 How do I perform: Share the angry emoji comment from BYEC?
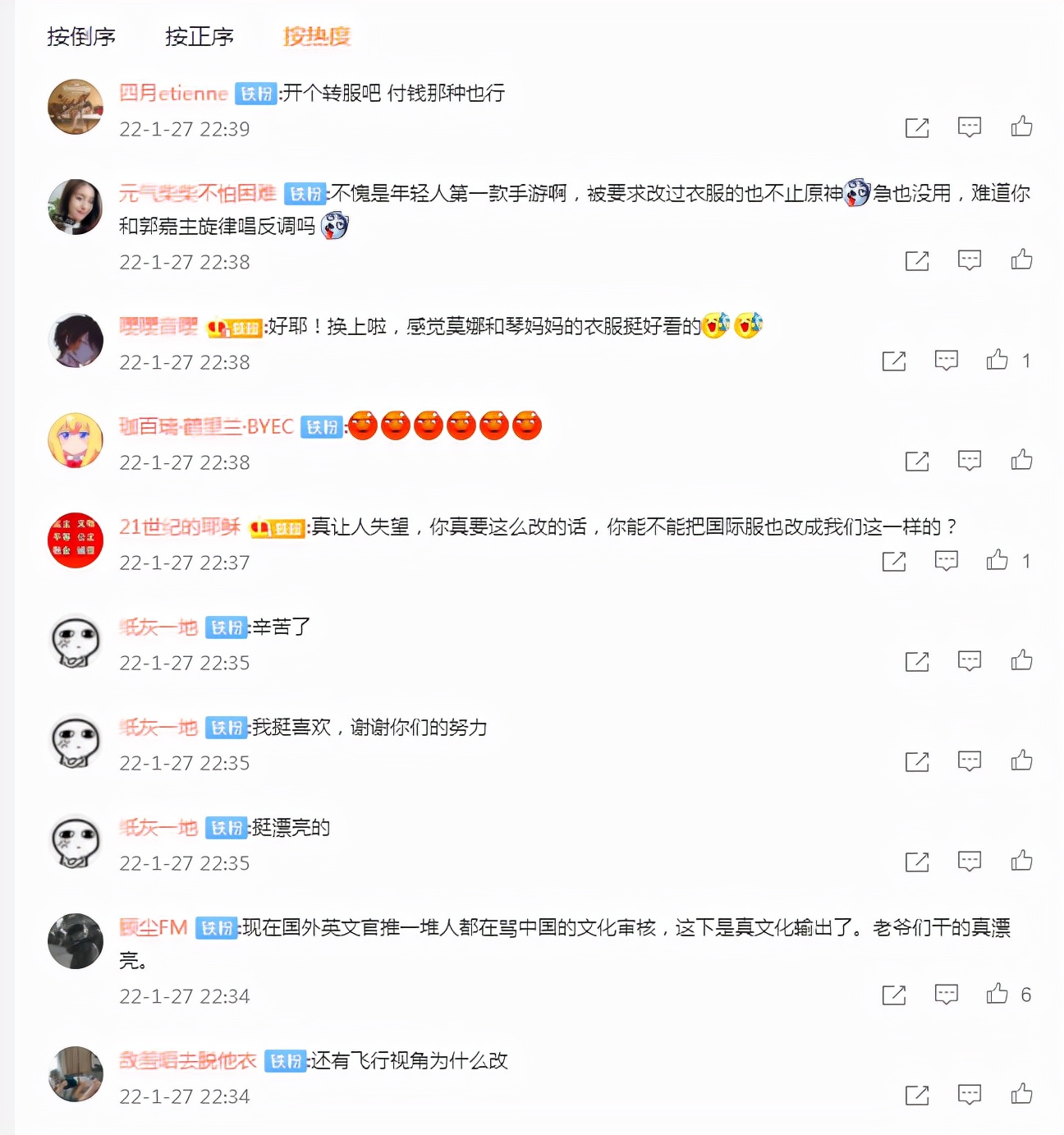click(916, 461)
